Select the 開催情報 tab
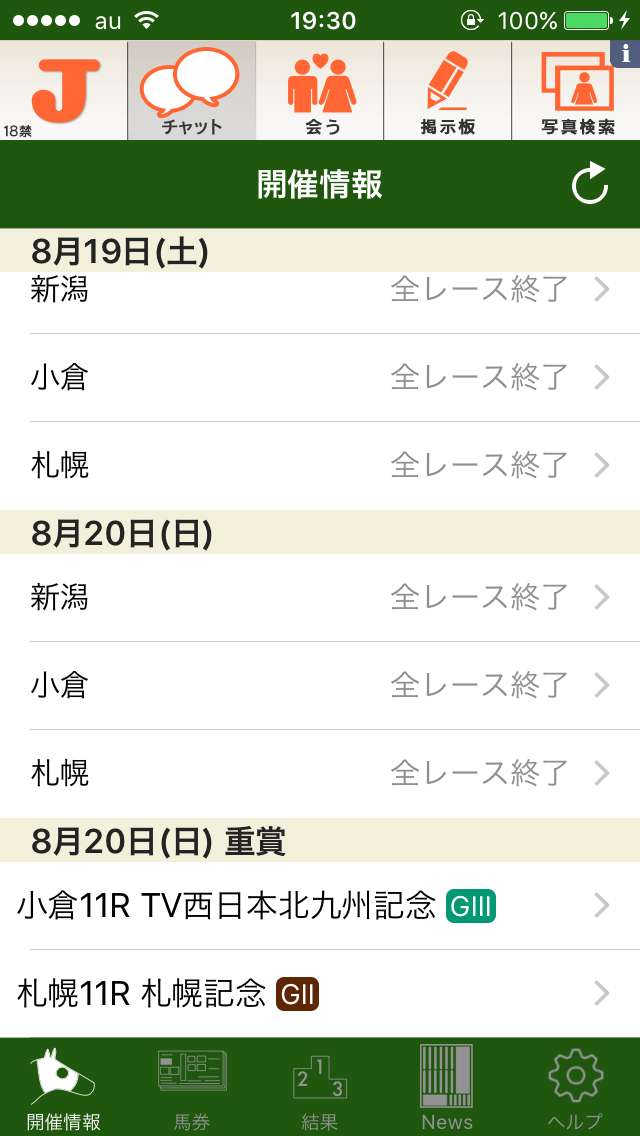This screenshot has height=1136, width=640. (x=64, y=1087)
